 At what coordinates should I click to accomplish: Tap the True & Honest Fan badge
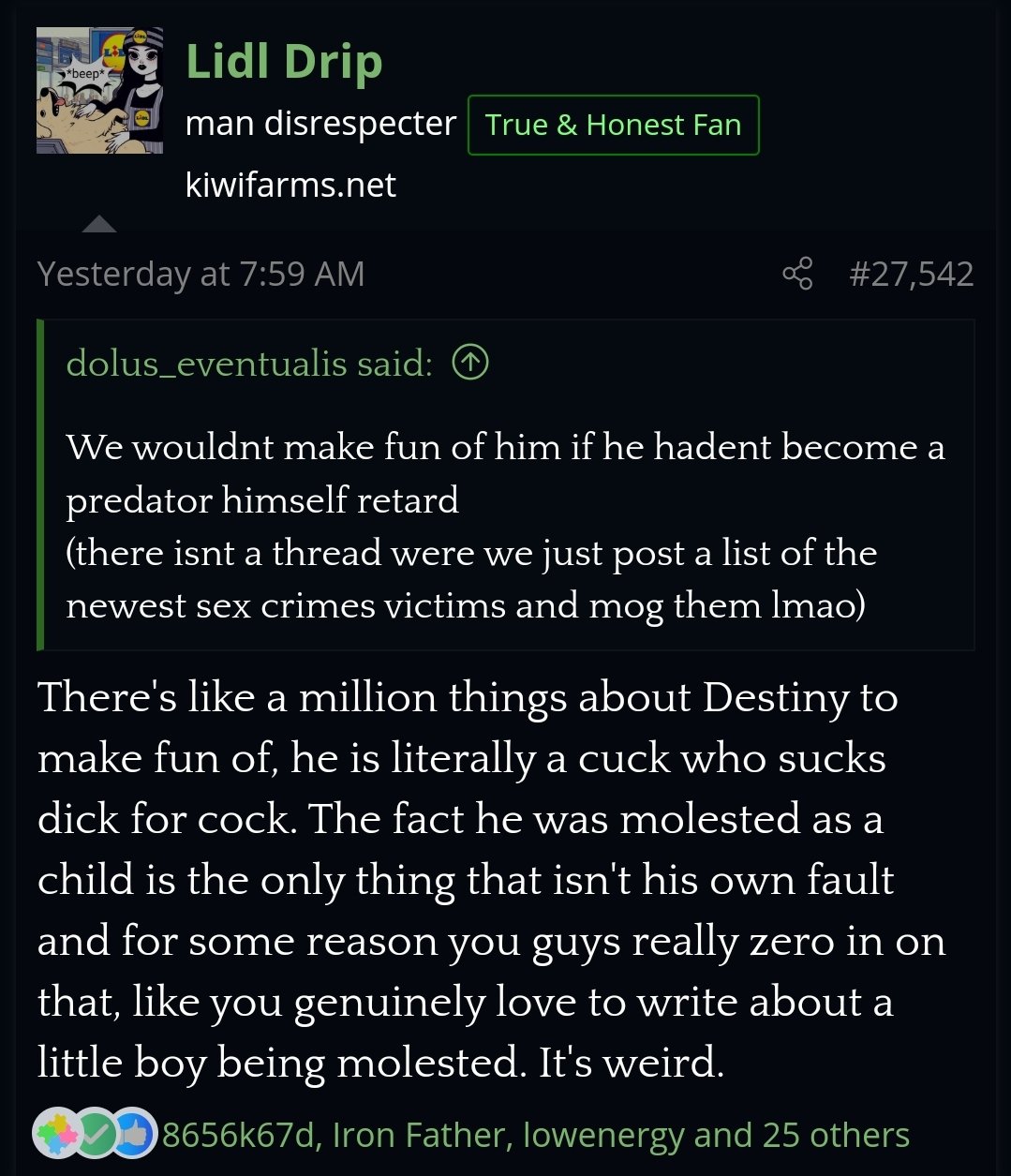[613, 125]
